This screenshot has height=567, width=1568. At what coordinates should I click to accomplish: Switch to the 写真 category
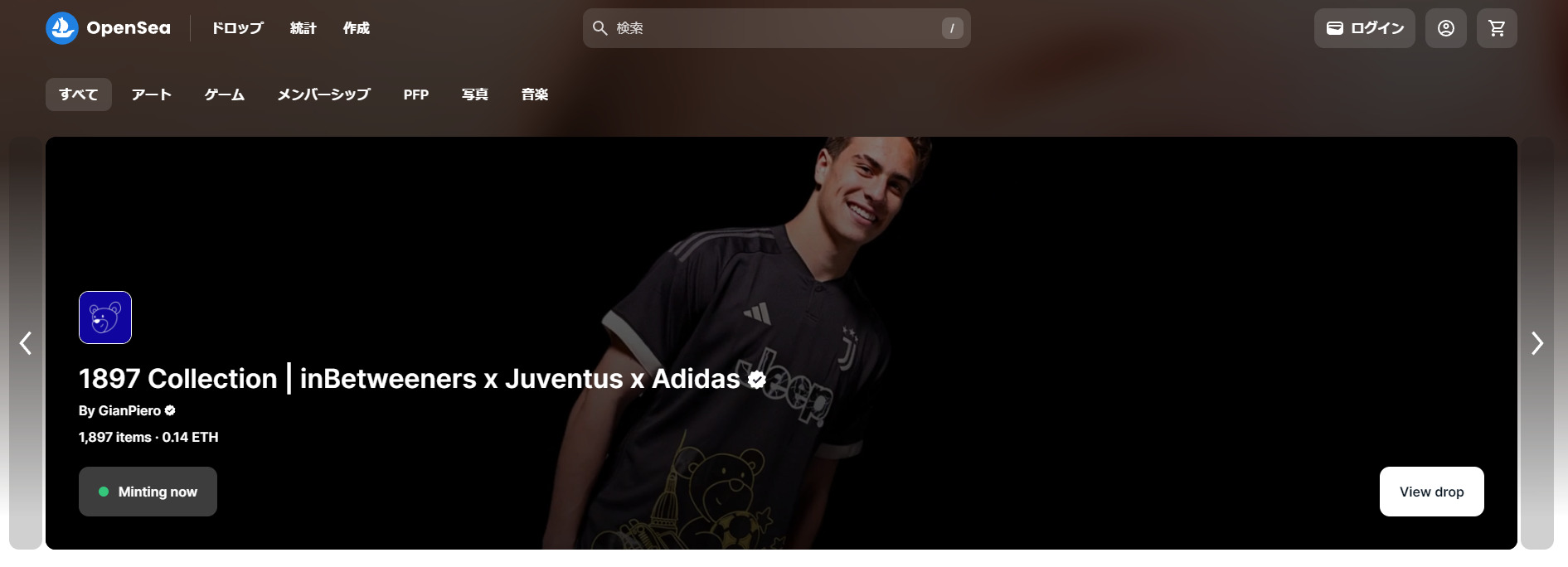click(x=474, y=94)
